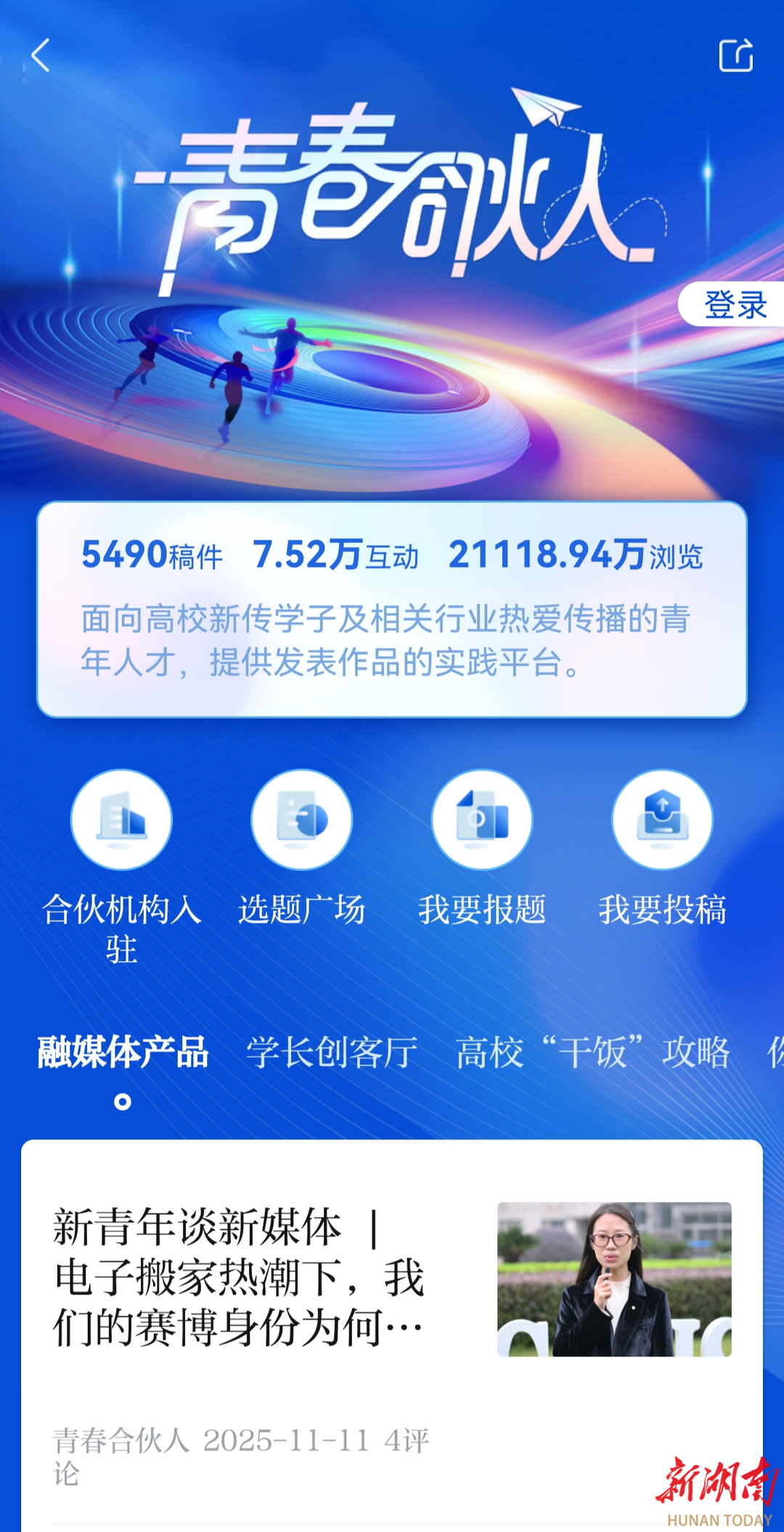
Task: Share this page via the top-right icon
Action: click(x=735, y=55)
